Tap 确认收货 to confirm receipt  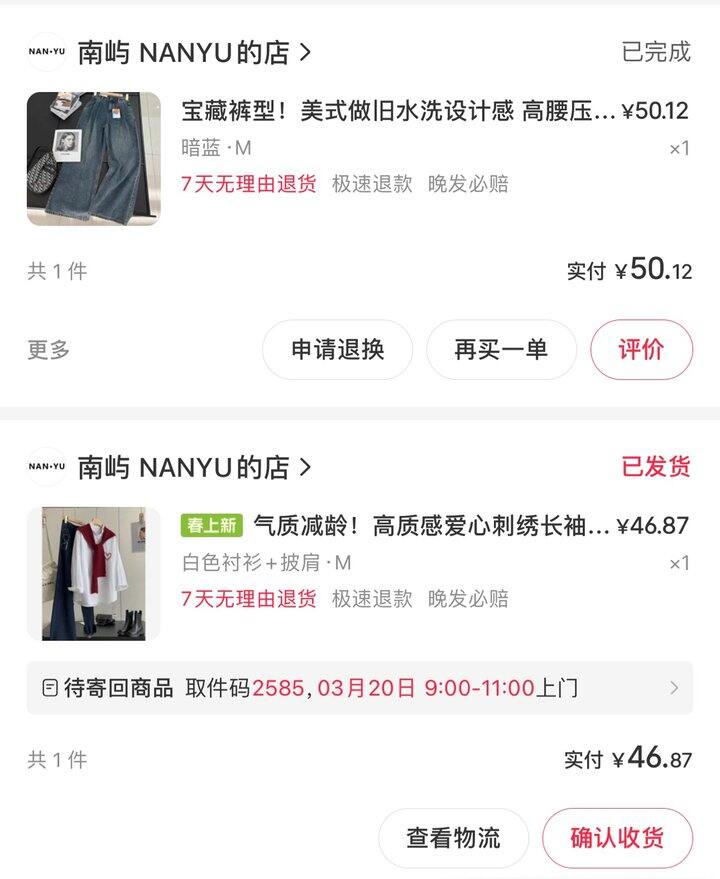point(617,838)
